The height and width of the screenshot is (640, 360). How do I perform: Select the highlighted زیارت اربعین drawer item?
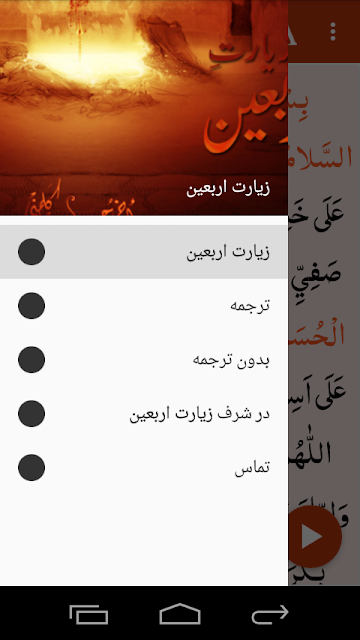click(144, 252)
